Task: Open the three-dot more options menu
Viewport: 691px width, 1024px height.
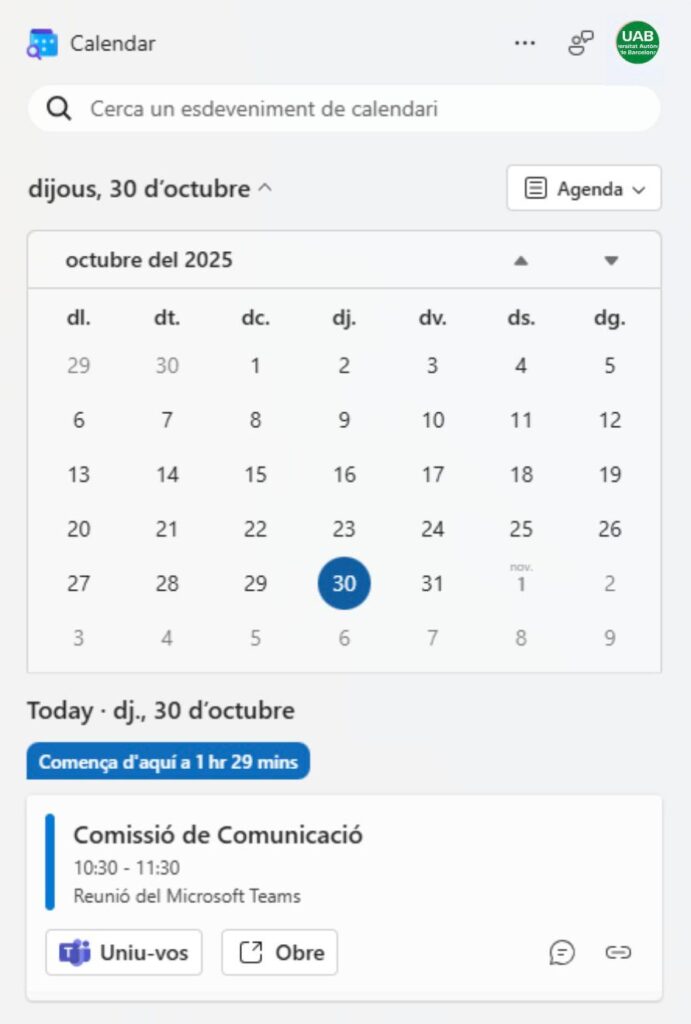Action: tap(525, 43)
